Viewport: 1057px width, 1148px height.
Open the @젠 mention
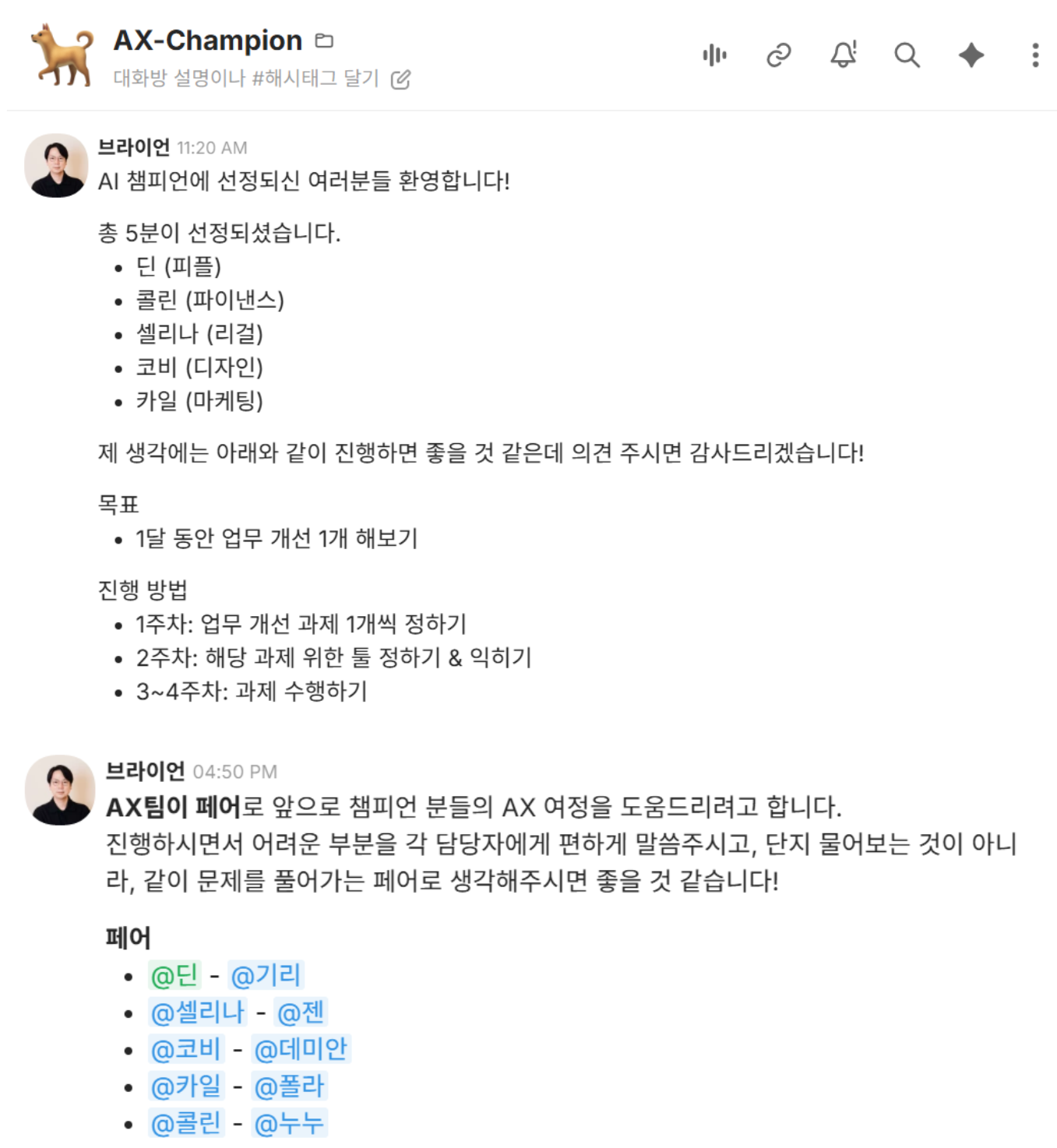click(x=301, y=1012)
